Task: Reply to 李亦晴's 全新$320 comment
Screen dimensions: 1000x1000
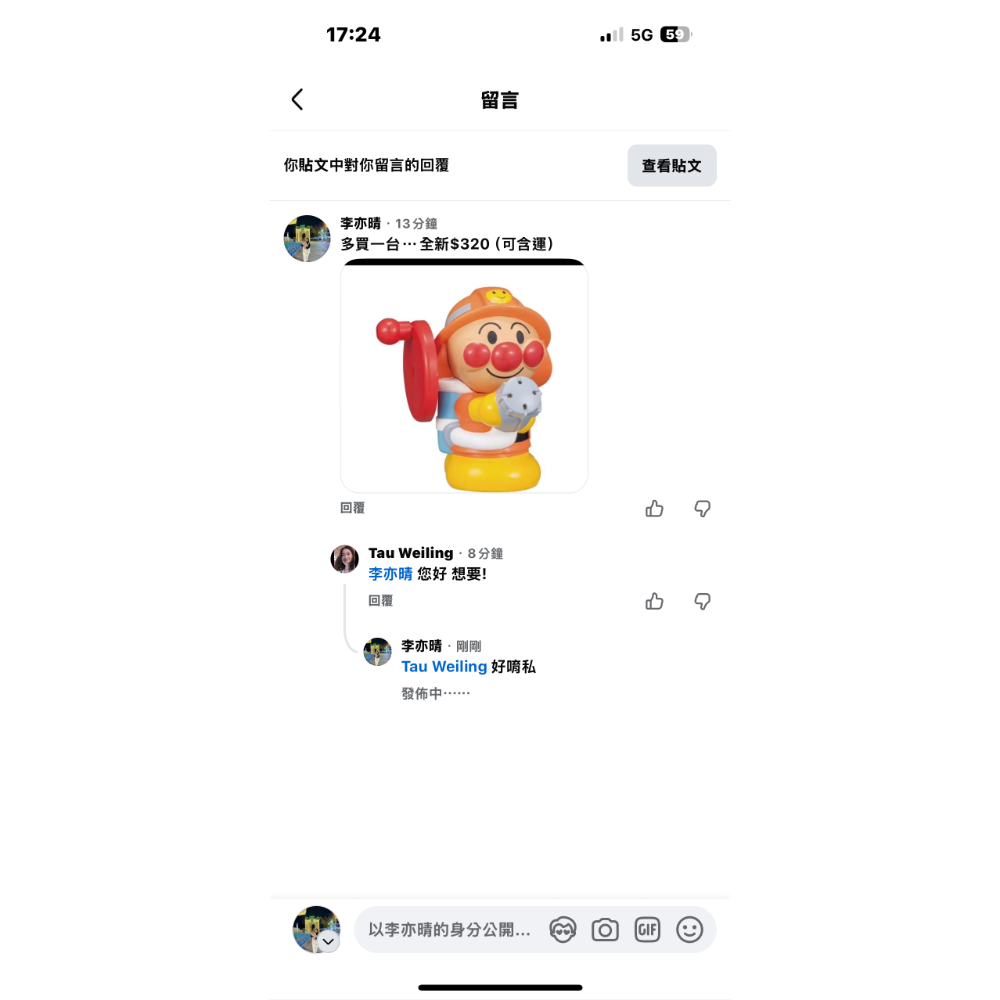Action: pos(352,508)
